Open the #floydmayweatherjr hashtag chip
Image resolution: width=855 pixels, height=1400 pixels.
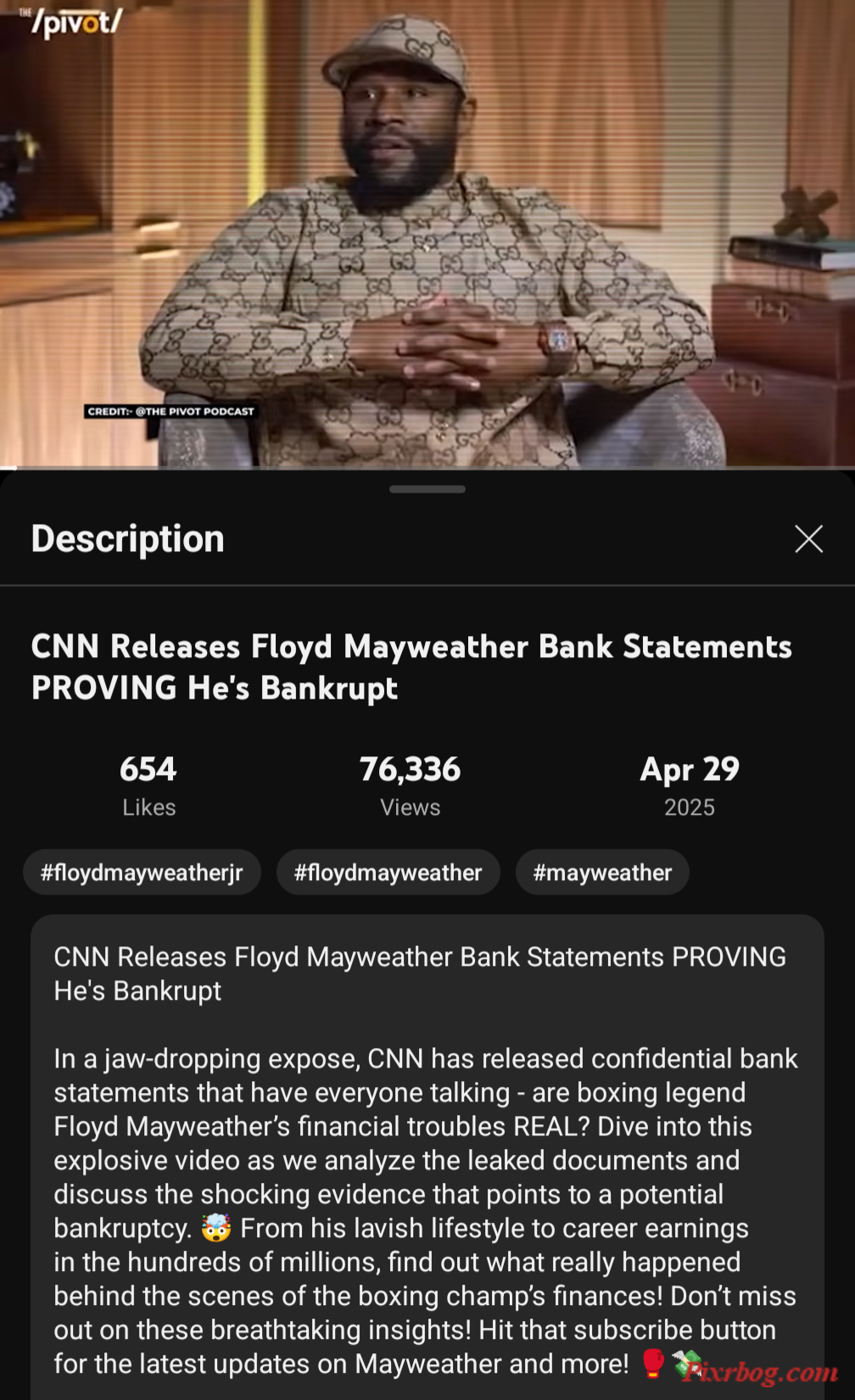coord(142,873)
